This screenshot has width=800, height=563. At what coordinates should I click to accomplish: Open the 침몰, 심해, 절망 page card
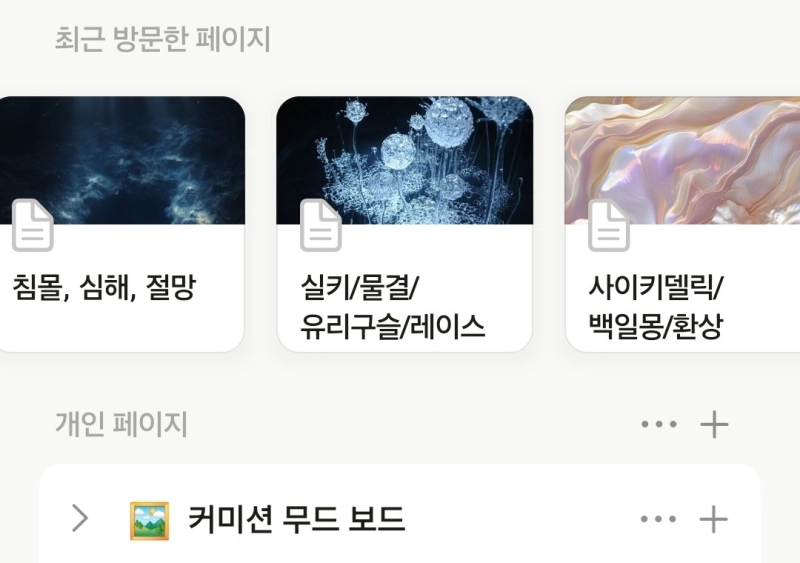120,225
